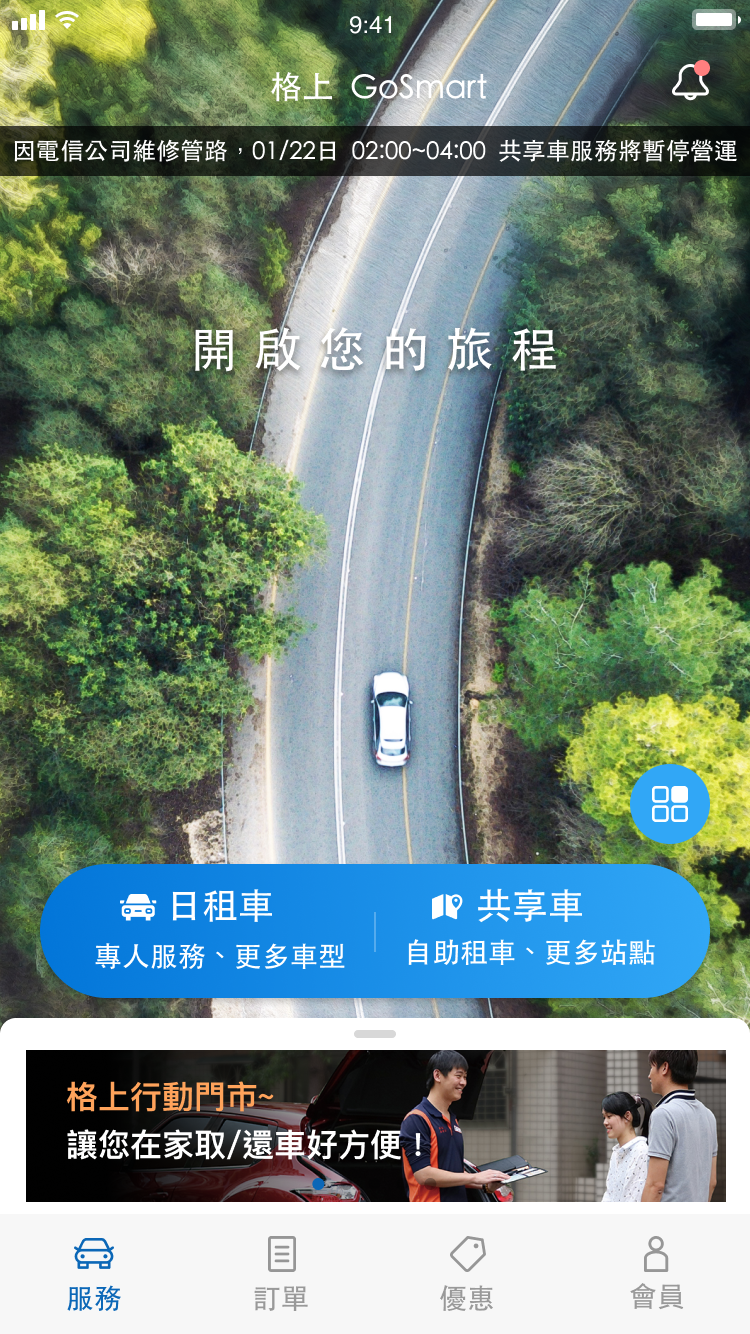Switch to the 服務 tab
Image resolution: width=750 pixels, height=1334 pixels.
94,1274
